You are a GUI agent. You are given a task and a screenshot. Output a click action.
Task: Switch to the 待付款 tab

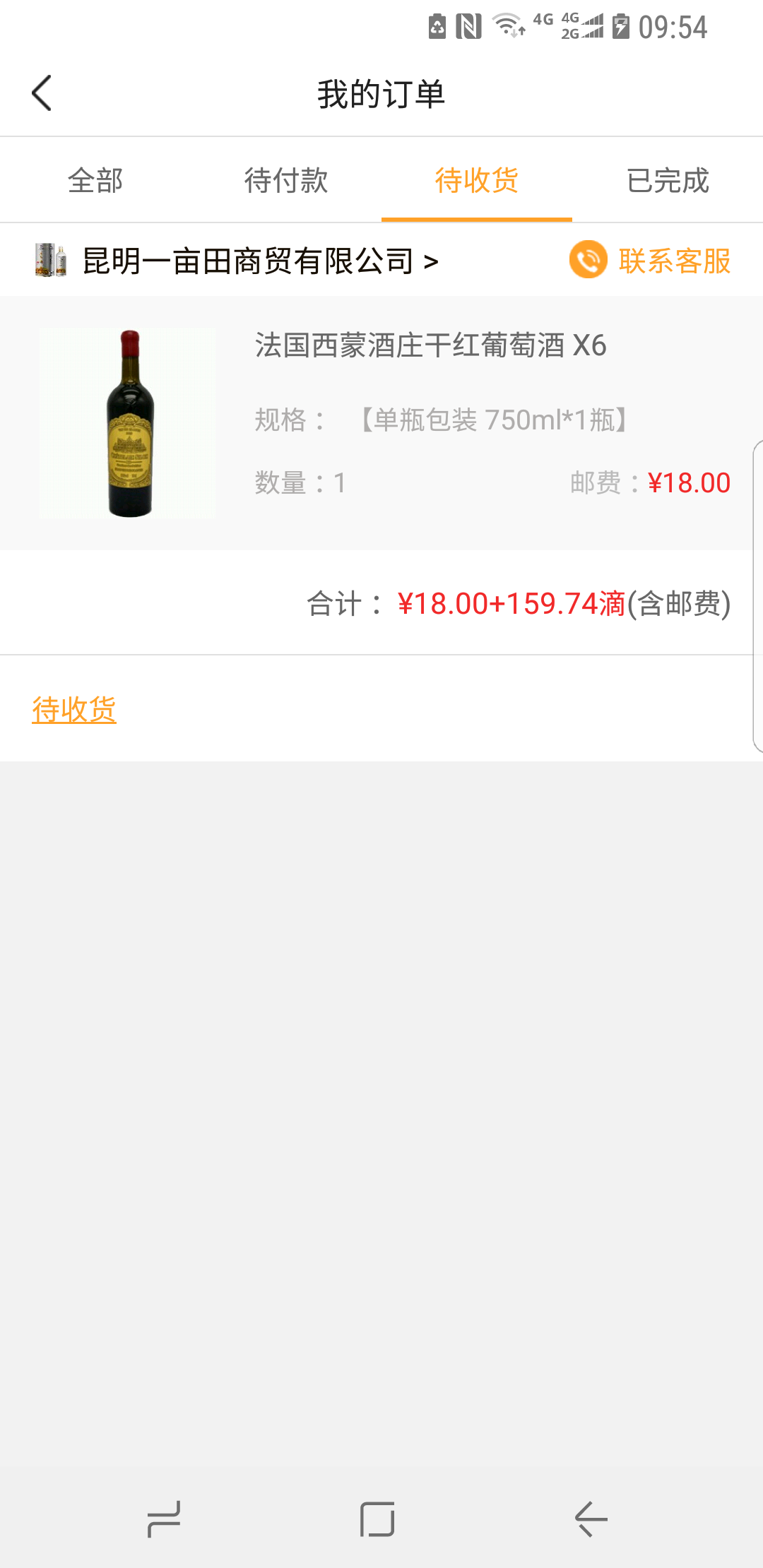pos(286,181)
